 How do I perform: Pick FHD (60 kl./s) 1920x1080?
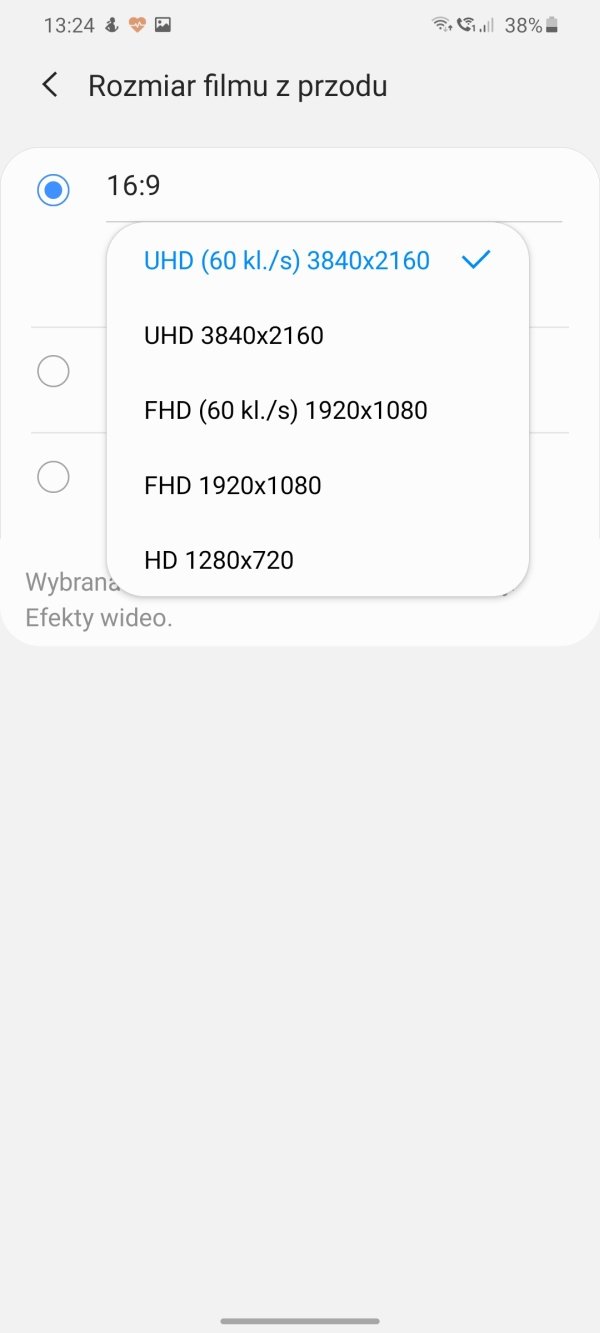point(317,410)
